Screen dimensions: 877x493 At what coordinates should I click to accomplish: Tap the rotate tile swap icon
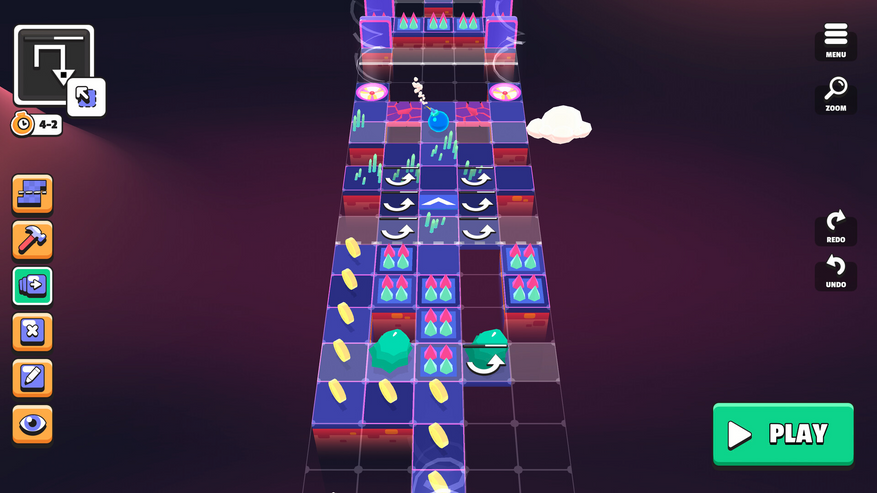86,97
